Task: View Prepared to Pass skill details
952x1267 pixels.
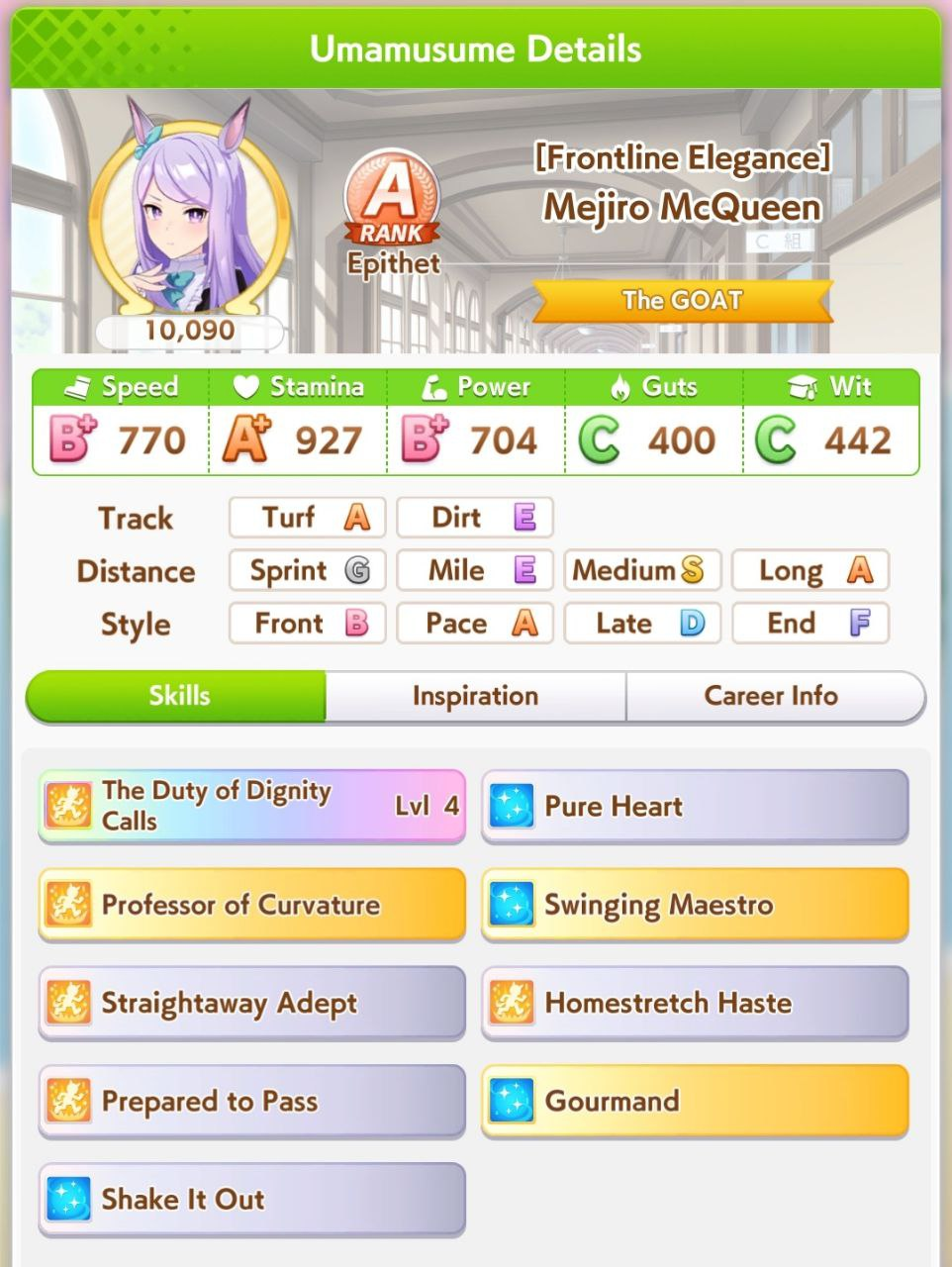Action: coord(251,1101)
